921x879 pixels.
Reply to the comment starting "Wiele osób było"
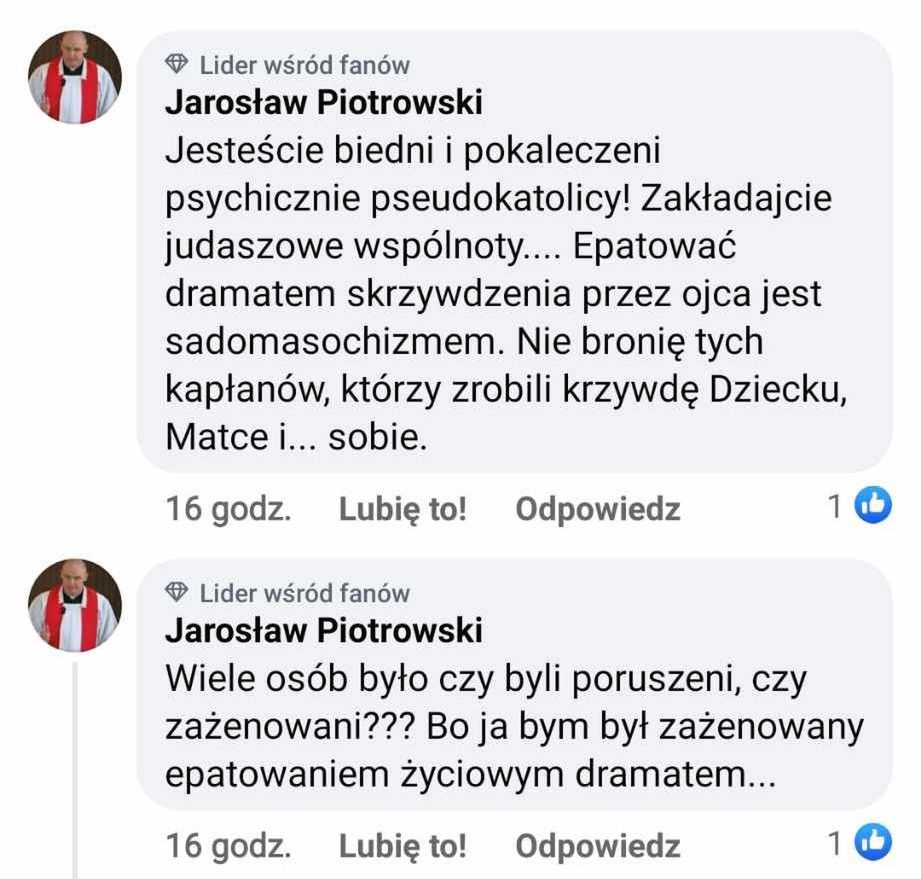point(597,846)
